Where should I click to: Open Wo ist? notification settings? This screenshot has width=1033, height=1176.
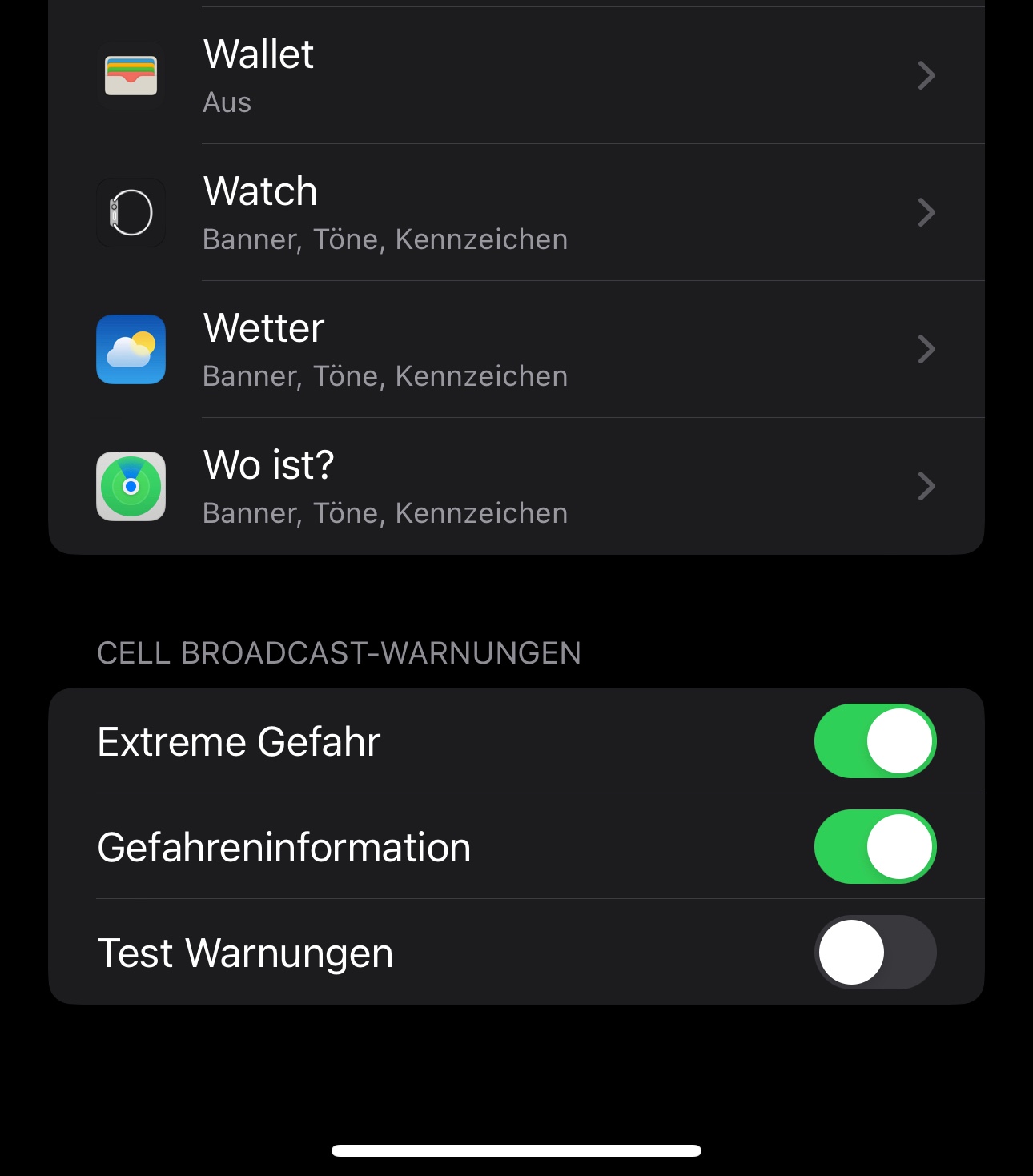pos(516,487)
